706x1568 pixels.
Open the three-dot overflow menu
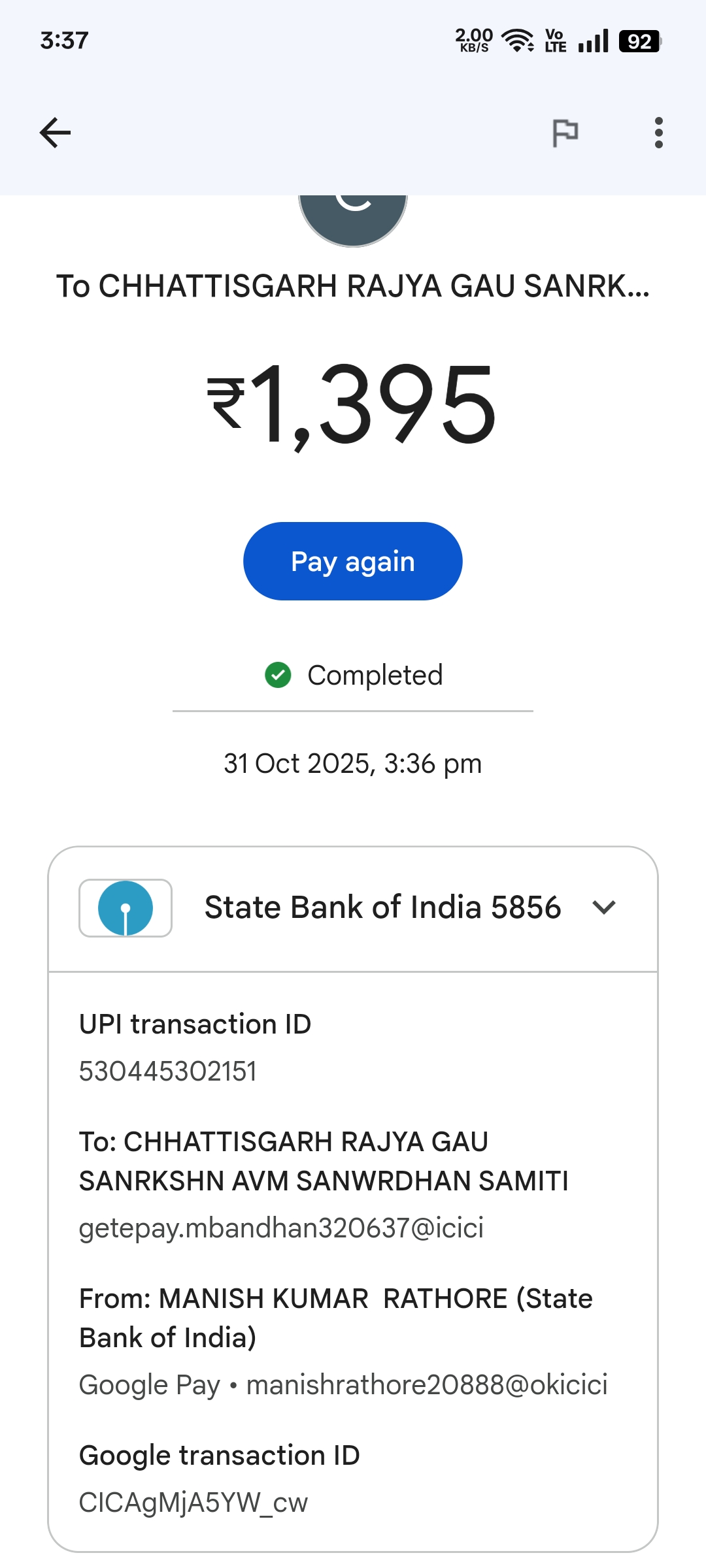658,133
